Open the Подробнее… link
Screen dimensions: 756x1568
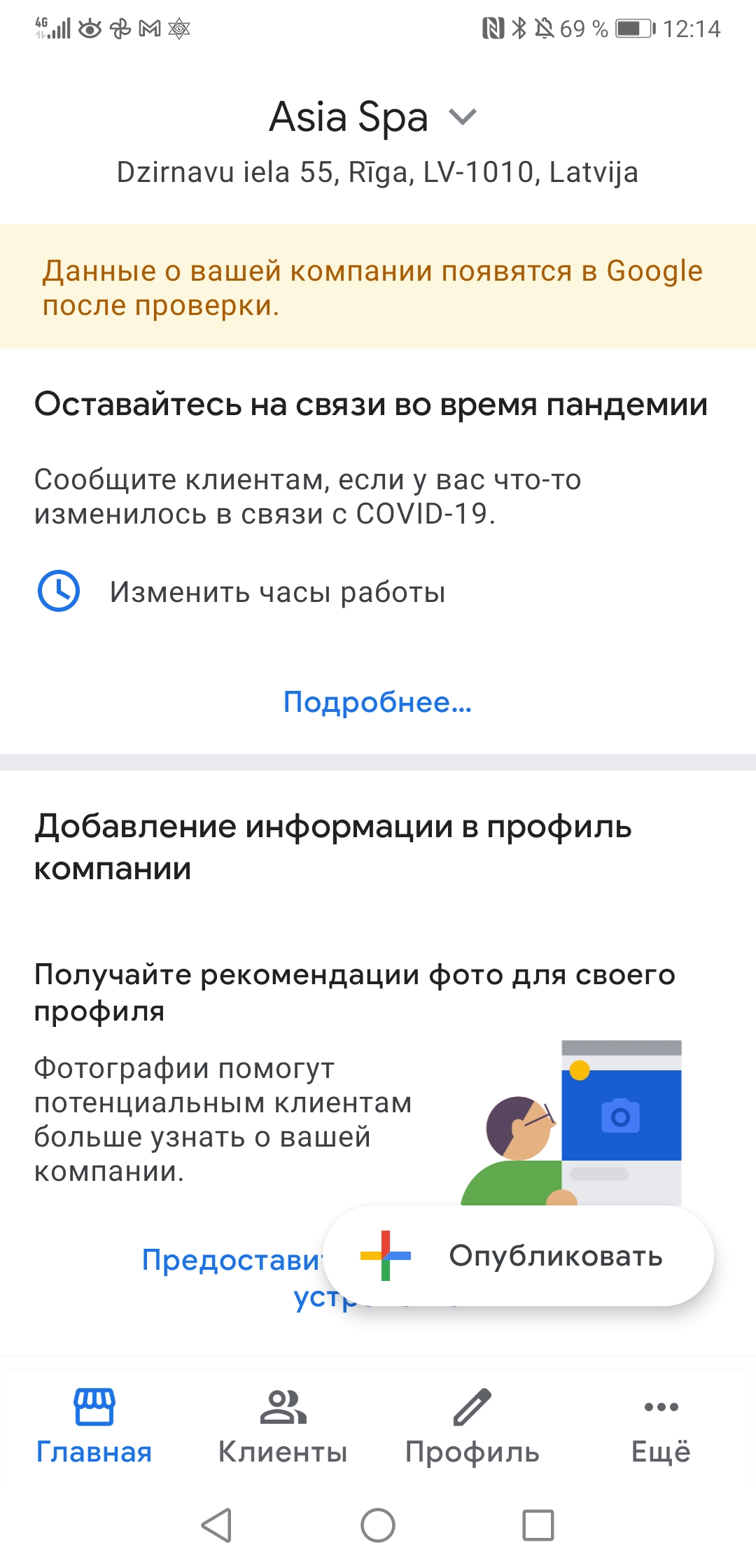click(378, 701)
